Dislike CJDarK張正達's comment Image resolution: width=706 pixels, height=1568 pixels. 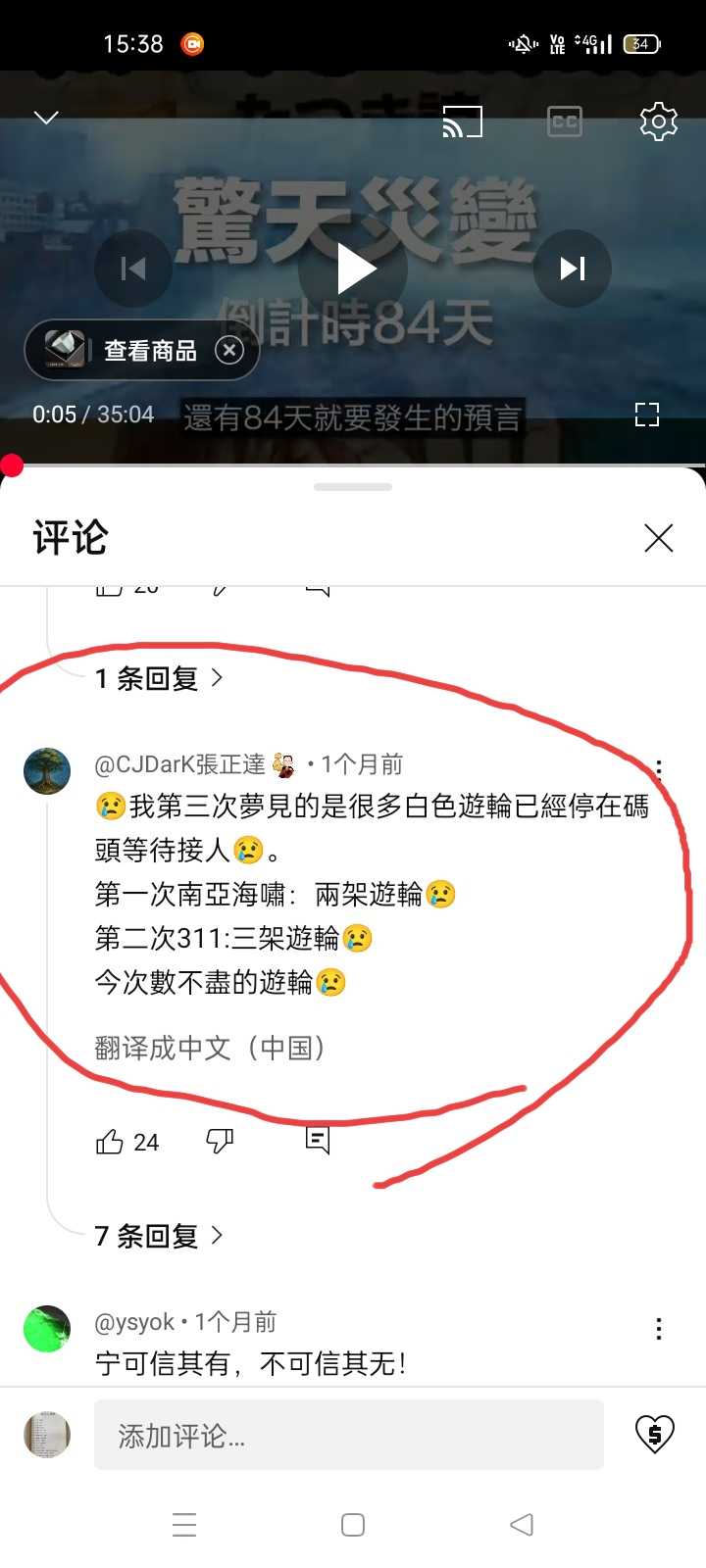(220, 1141)
